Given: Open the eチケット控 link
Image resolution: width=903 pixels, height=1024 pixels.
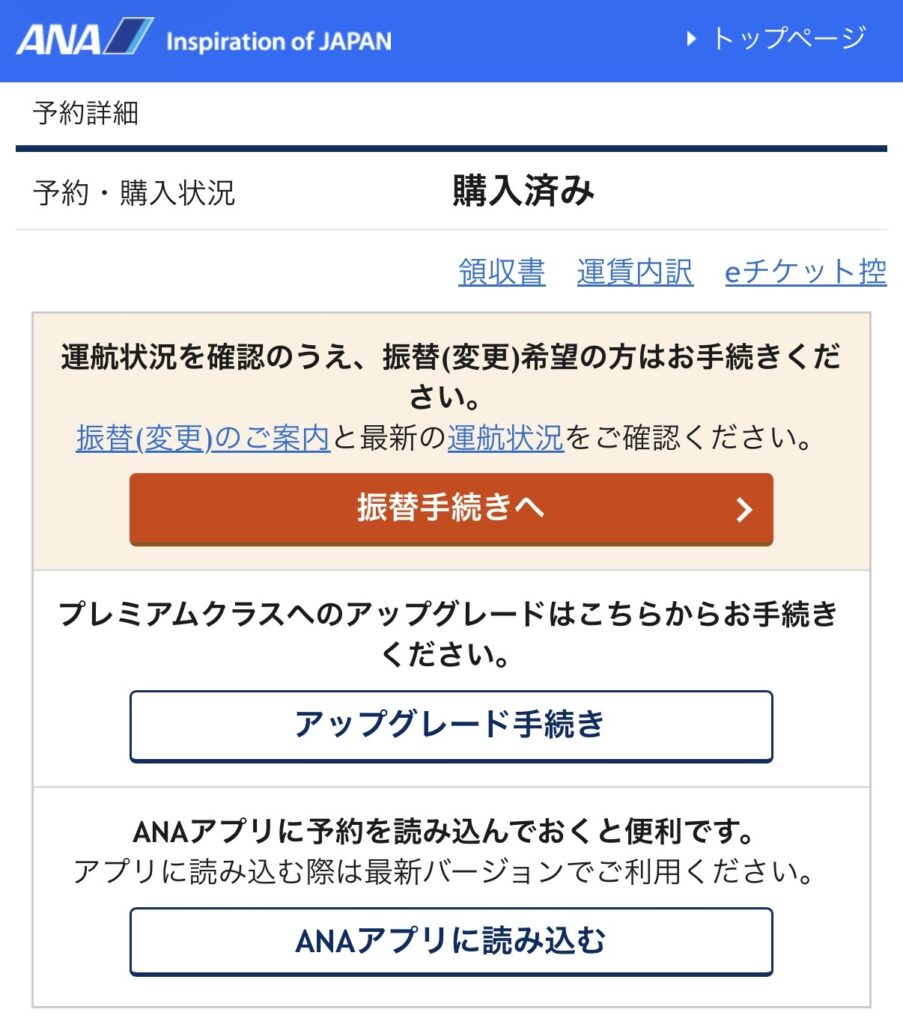Looking at the screenshot, I should 805,272.
